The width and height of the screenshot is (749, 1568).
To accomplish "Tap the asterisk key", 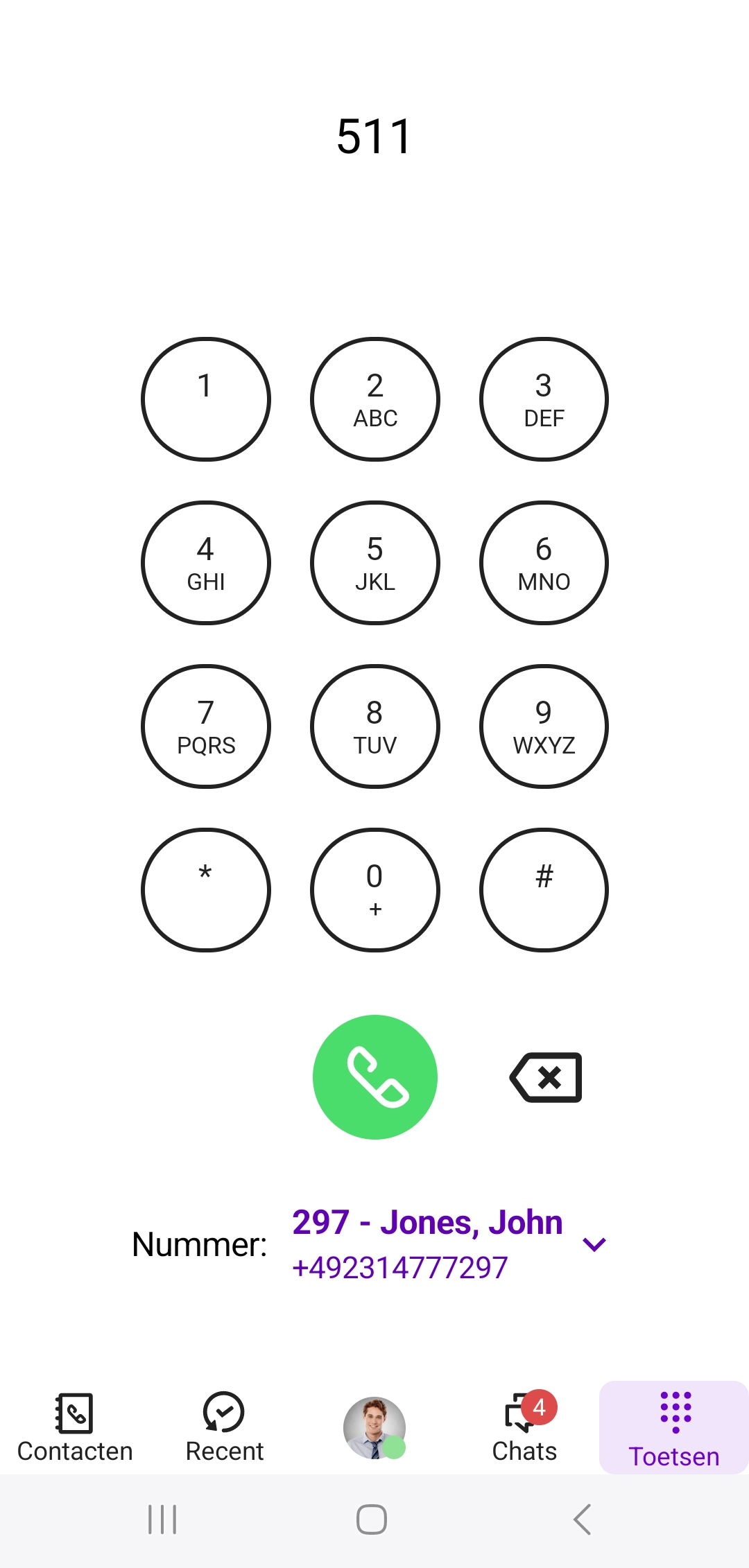I will click(206, 890).
